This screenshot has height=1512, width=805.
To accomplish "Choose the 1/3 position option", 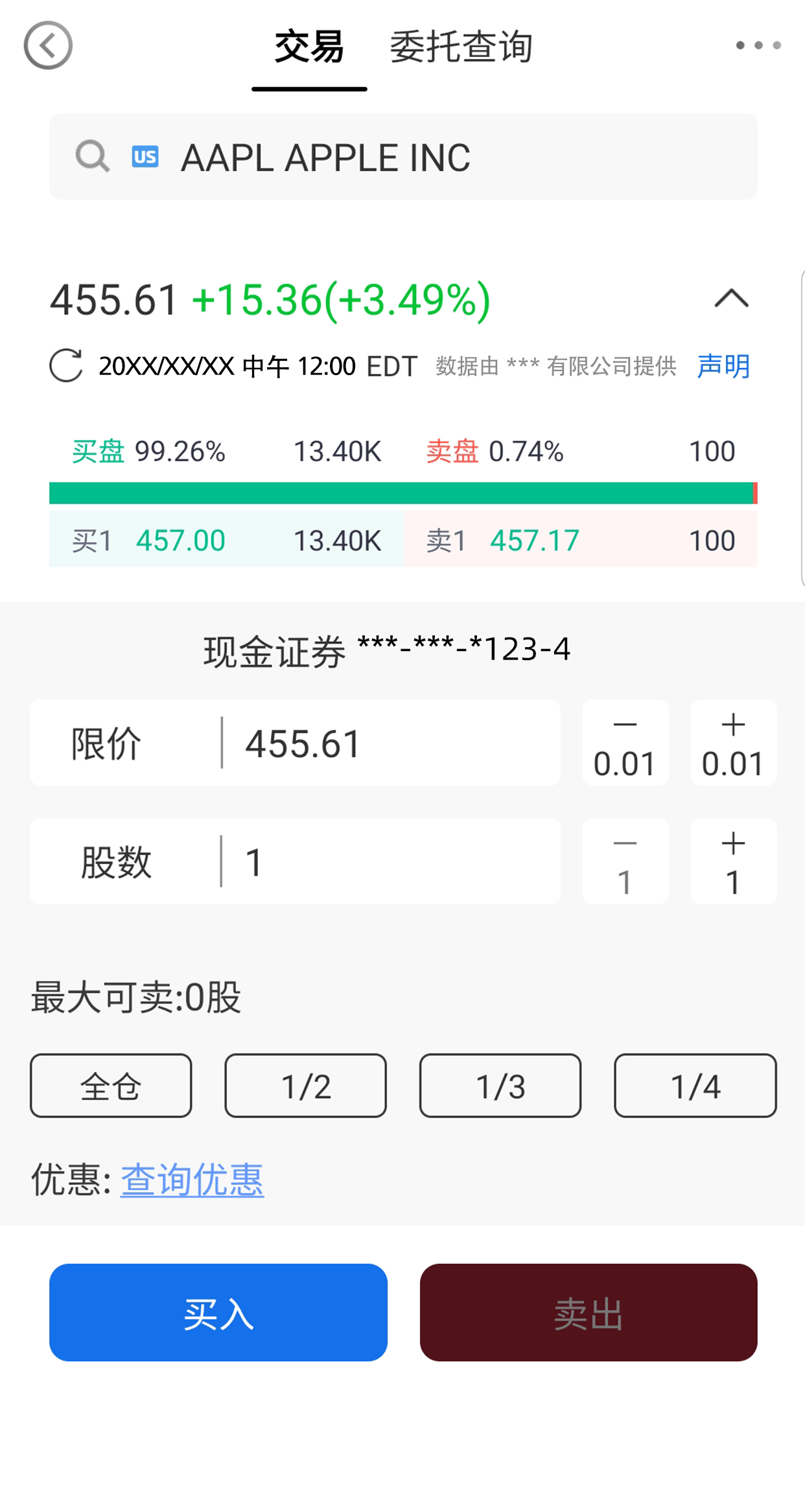I will pyautogui.click(x=500, y=1086).
